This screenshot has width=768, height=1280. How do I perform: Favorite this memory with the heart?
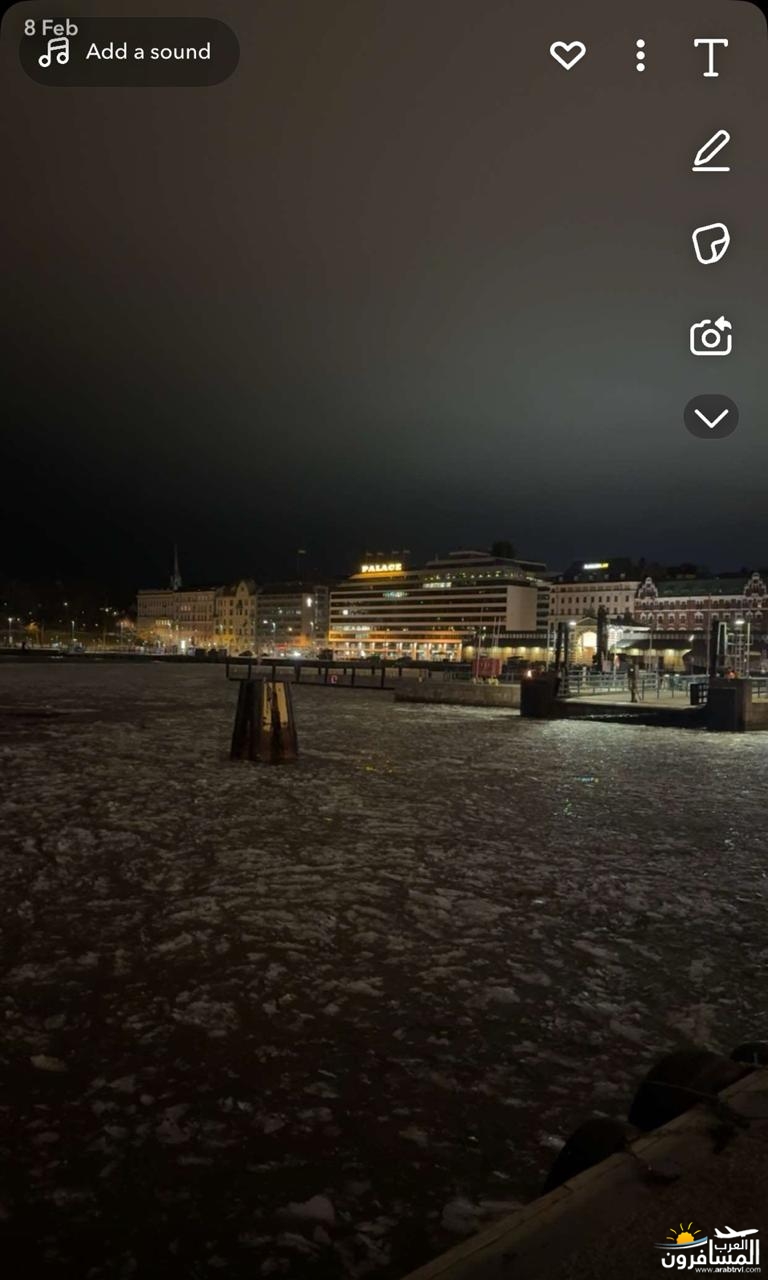[x=568, y=55]
